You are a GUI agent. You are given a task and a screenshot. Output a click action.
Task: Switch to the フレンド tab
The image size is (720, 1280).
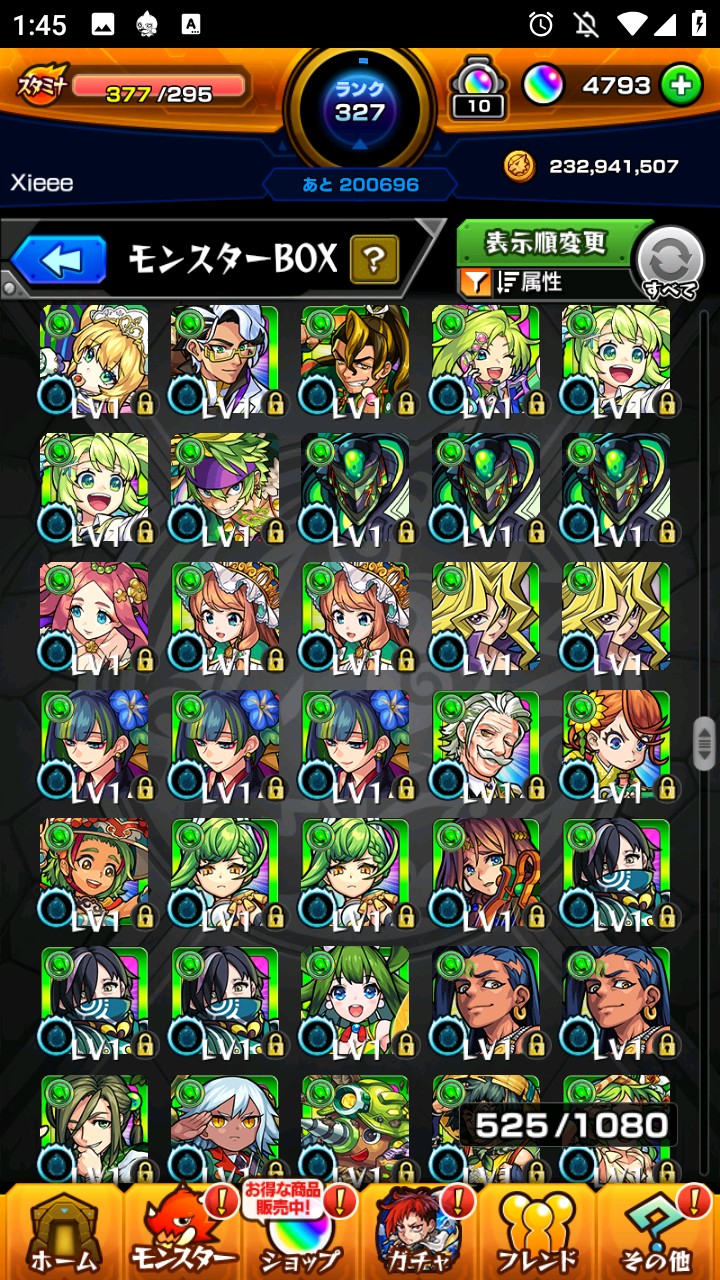click(x=537, y=1232)
